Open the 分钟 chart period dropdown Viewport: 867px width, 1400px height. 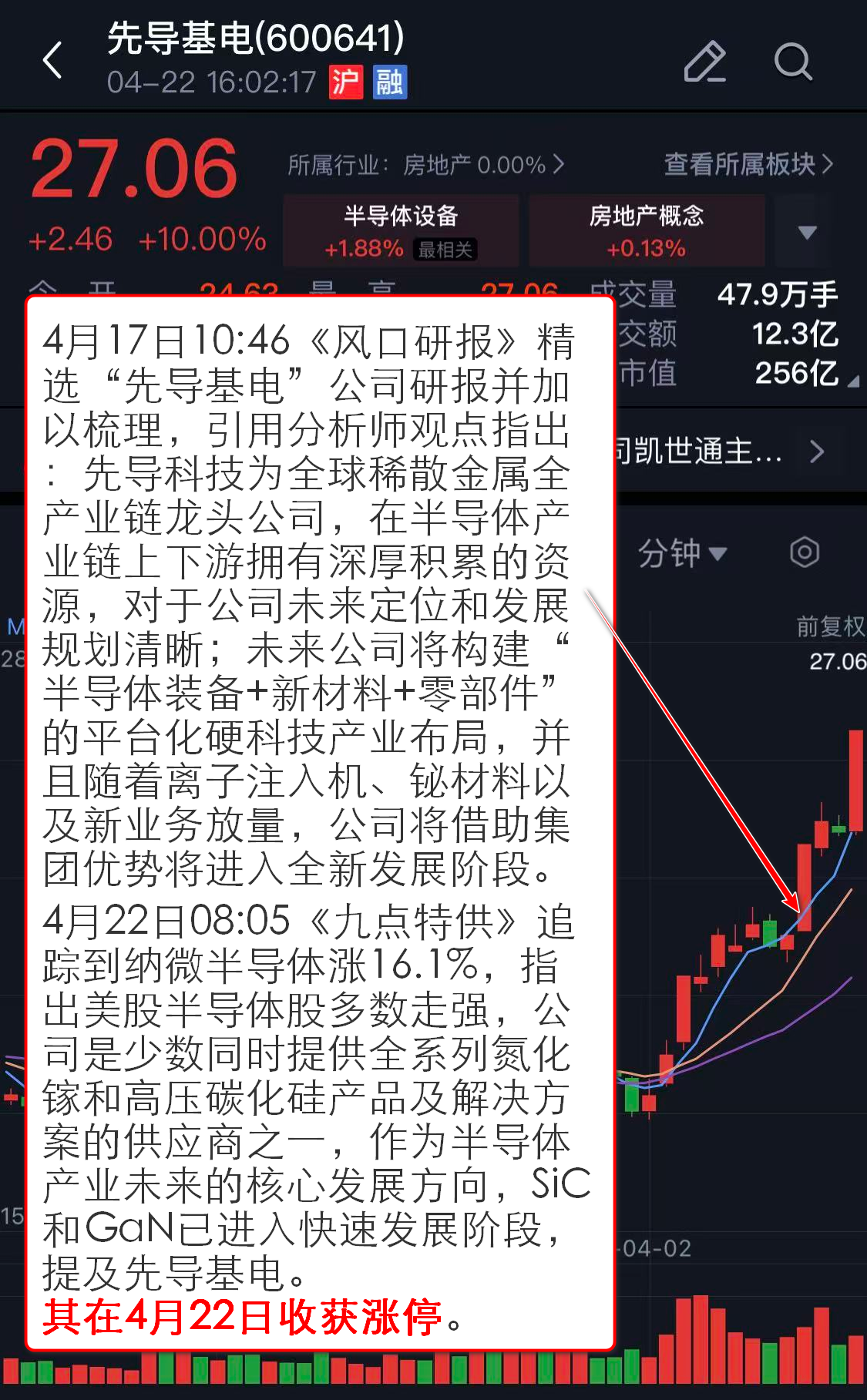[681, 552]
